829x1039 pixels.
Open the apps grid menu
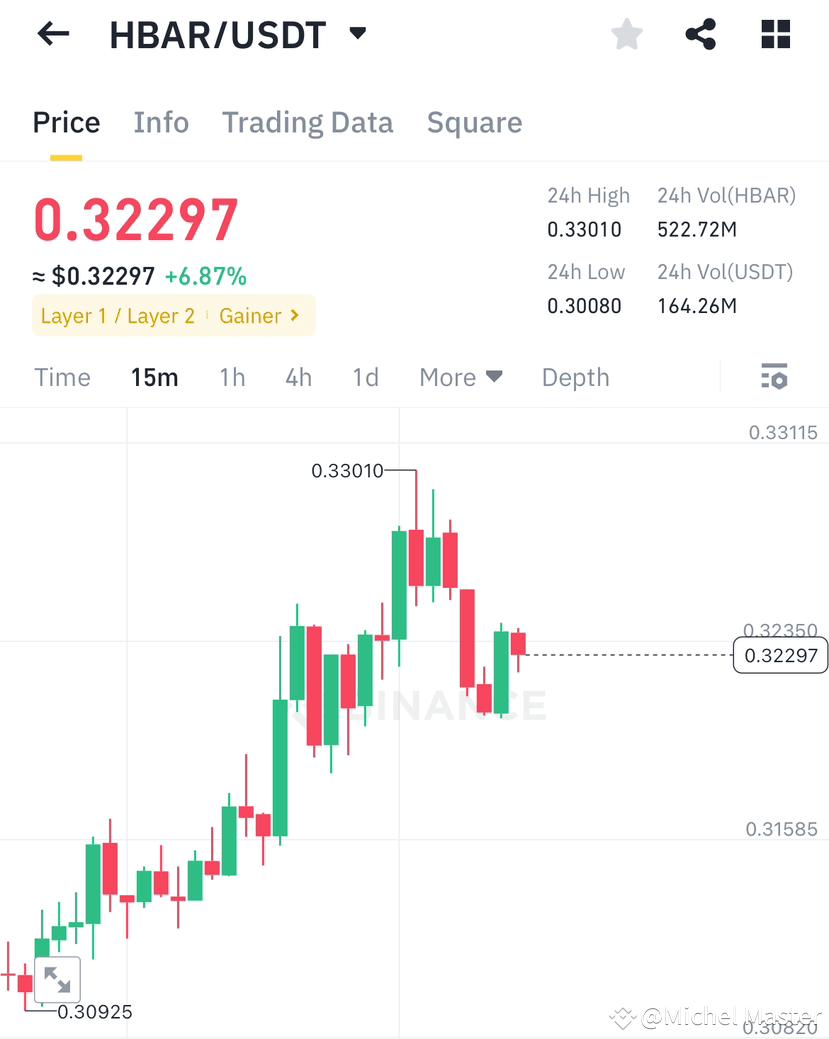(x=775, y=33)
